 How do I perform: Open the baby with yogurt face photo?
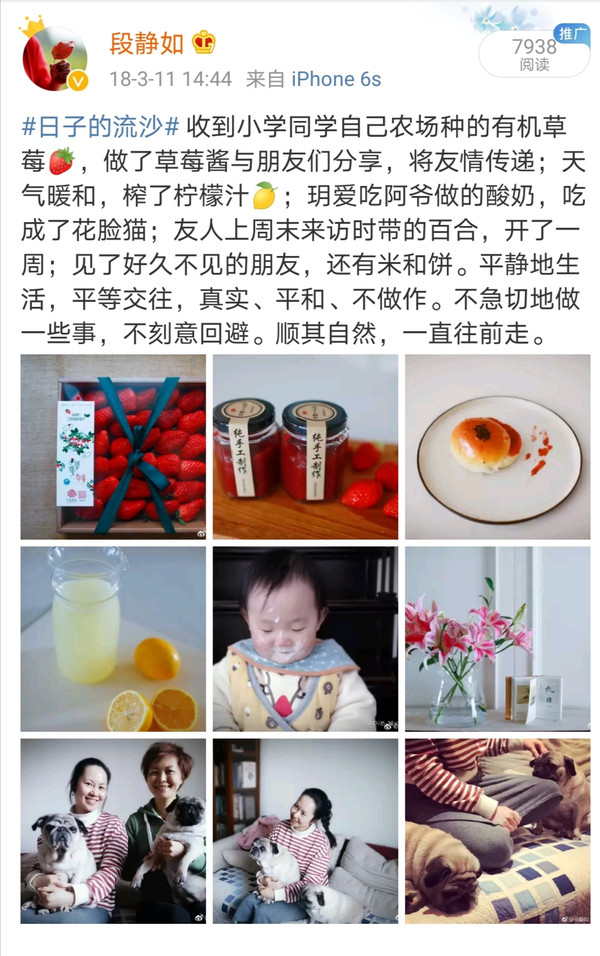tap(305, 638)
